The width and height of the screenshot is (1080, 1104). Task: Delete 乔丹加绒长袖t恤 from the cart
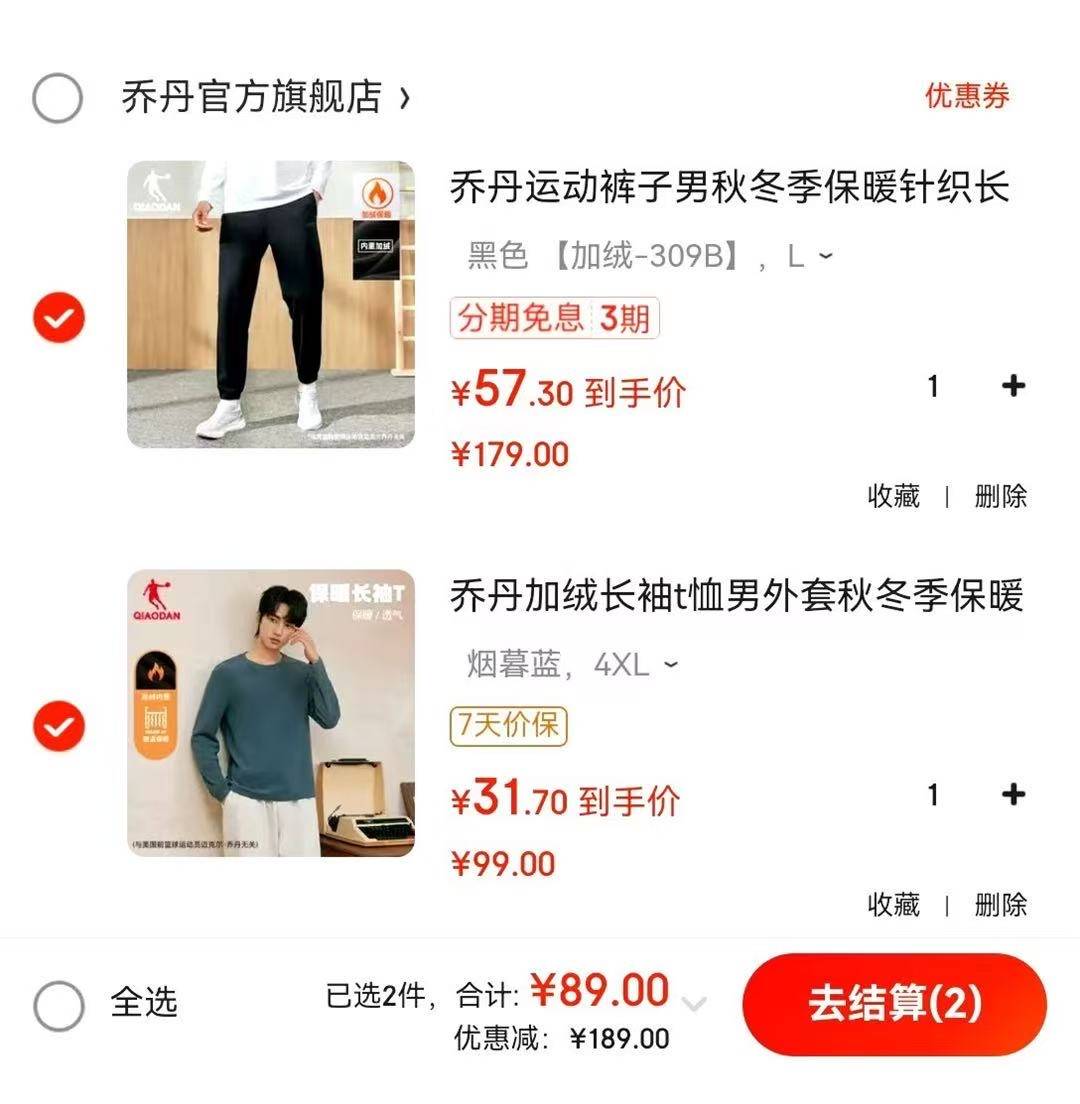[1000, 905]
